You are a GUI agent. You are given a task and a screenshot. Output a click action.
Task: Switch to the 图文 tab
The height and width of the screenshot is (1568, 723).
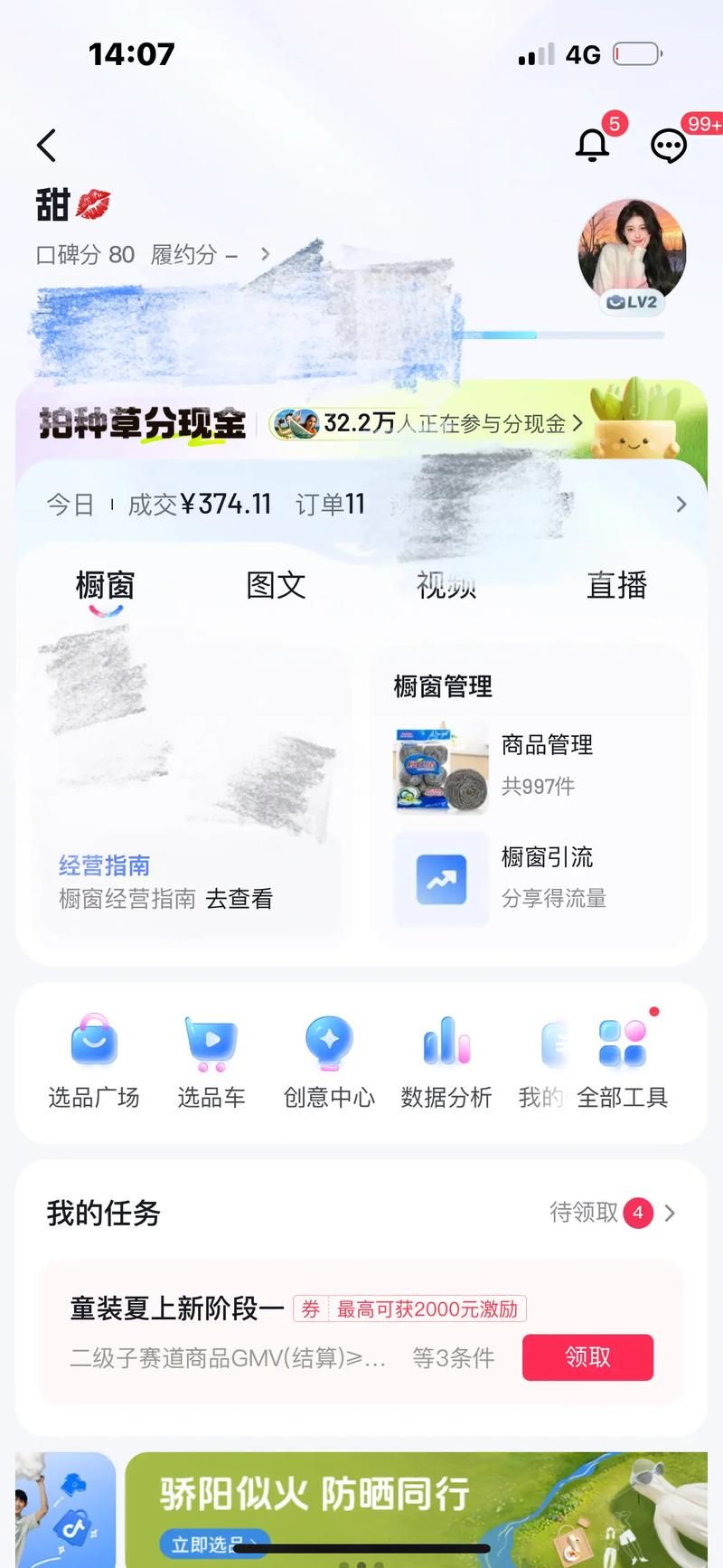pyautogui.click(x=275, y=586)
